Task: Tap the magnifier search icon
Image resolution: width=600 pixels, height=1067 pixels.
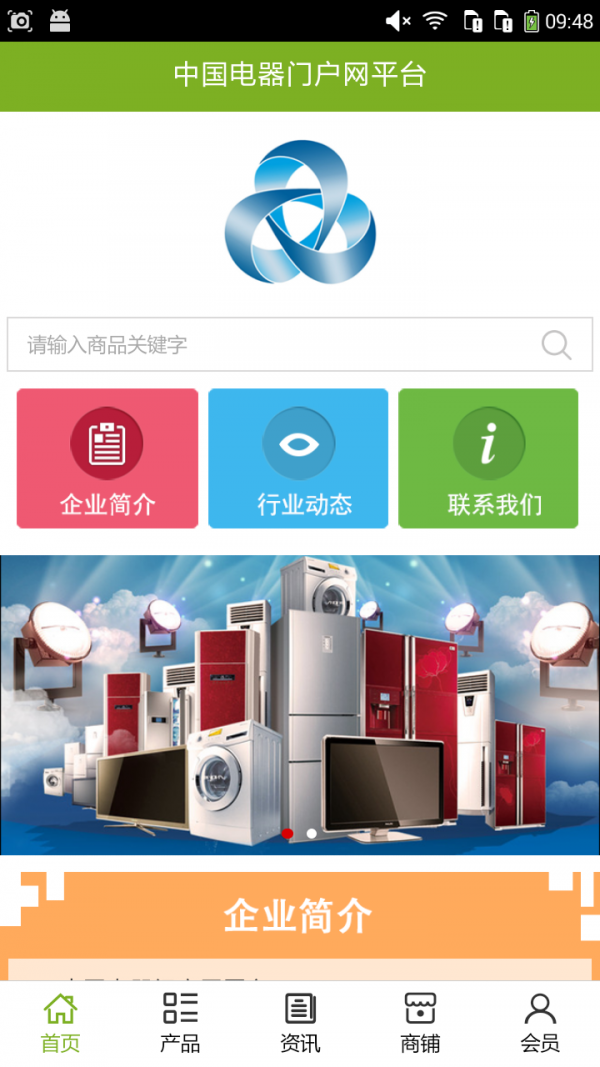Action: point(556,345)
